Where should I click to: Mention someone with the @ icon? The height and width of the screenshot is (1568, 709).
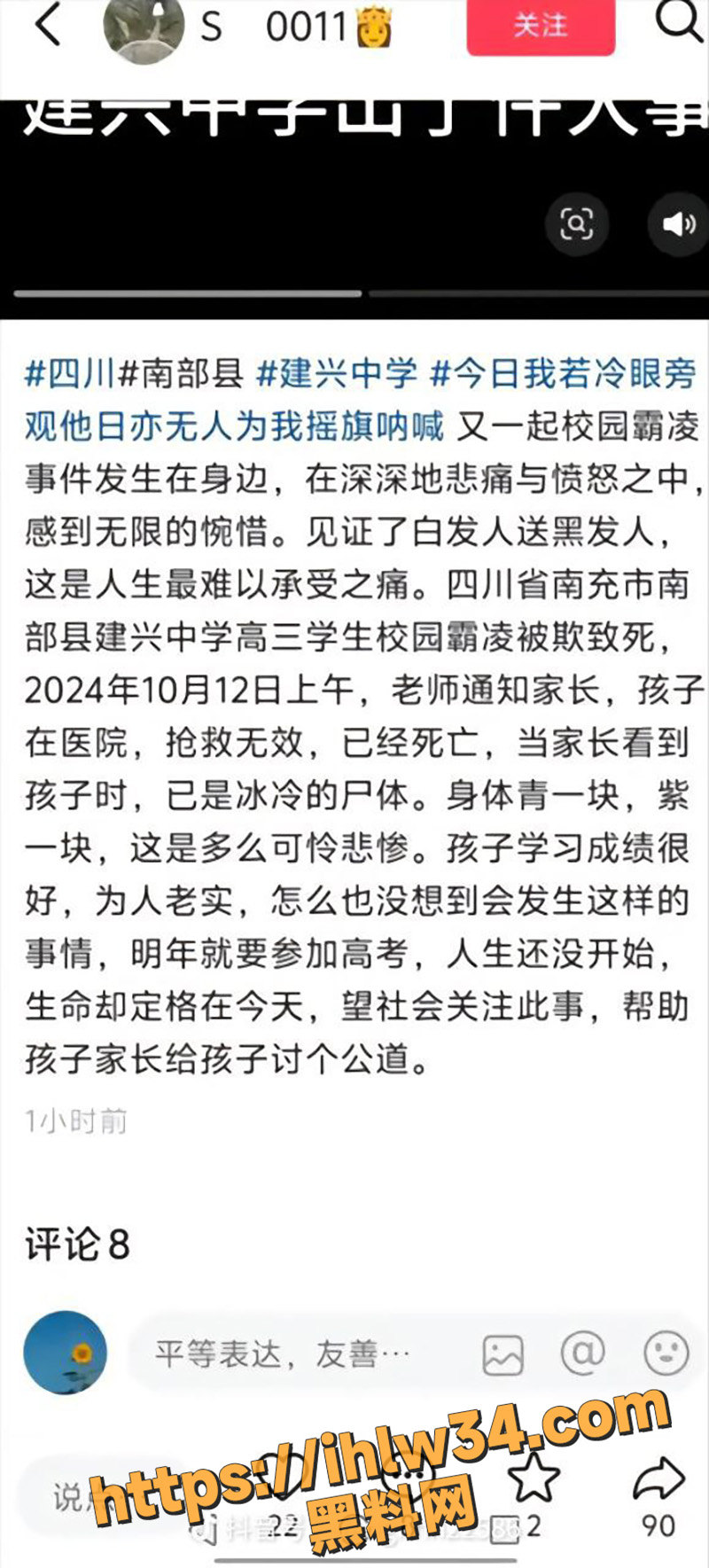pos(582,1353)
